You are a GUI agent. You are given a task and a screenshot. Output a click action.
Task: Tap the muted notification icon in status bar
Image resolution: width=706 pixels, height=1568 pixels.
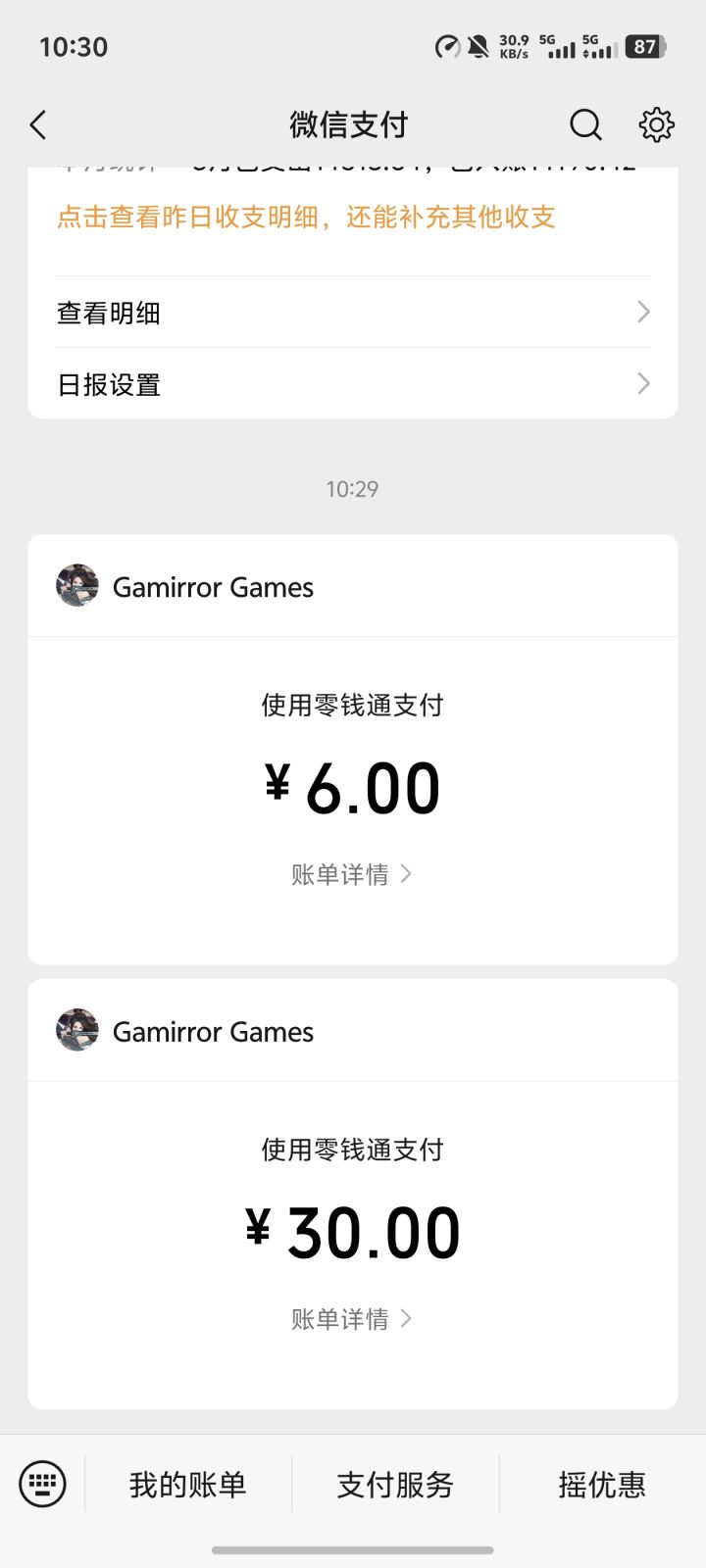tap(479, 45)
